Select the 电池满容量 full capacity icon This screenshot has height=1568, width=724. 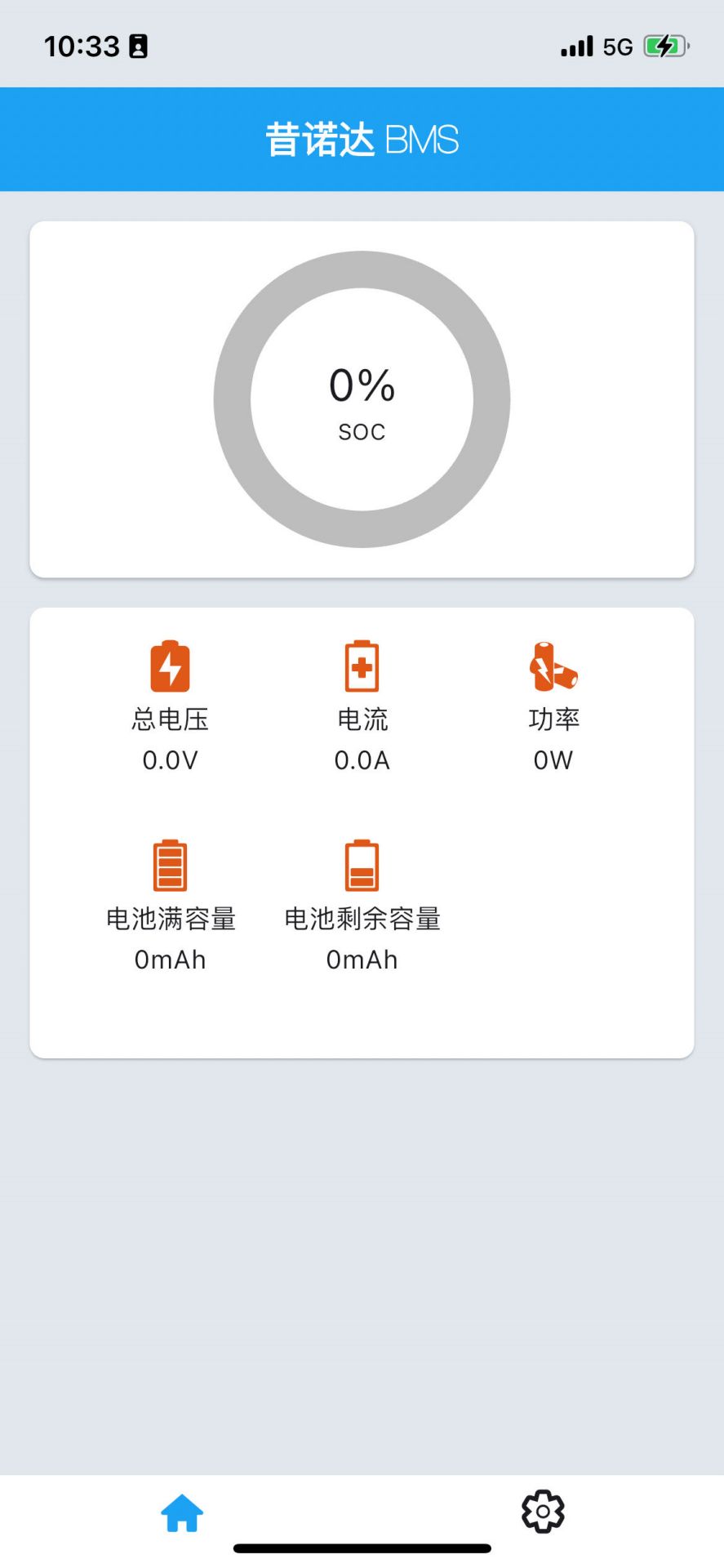[170, 864]
